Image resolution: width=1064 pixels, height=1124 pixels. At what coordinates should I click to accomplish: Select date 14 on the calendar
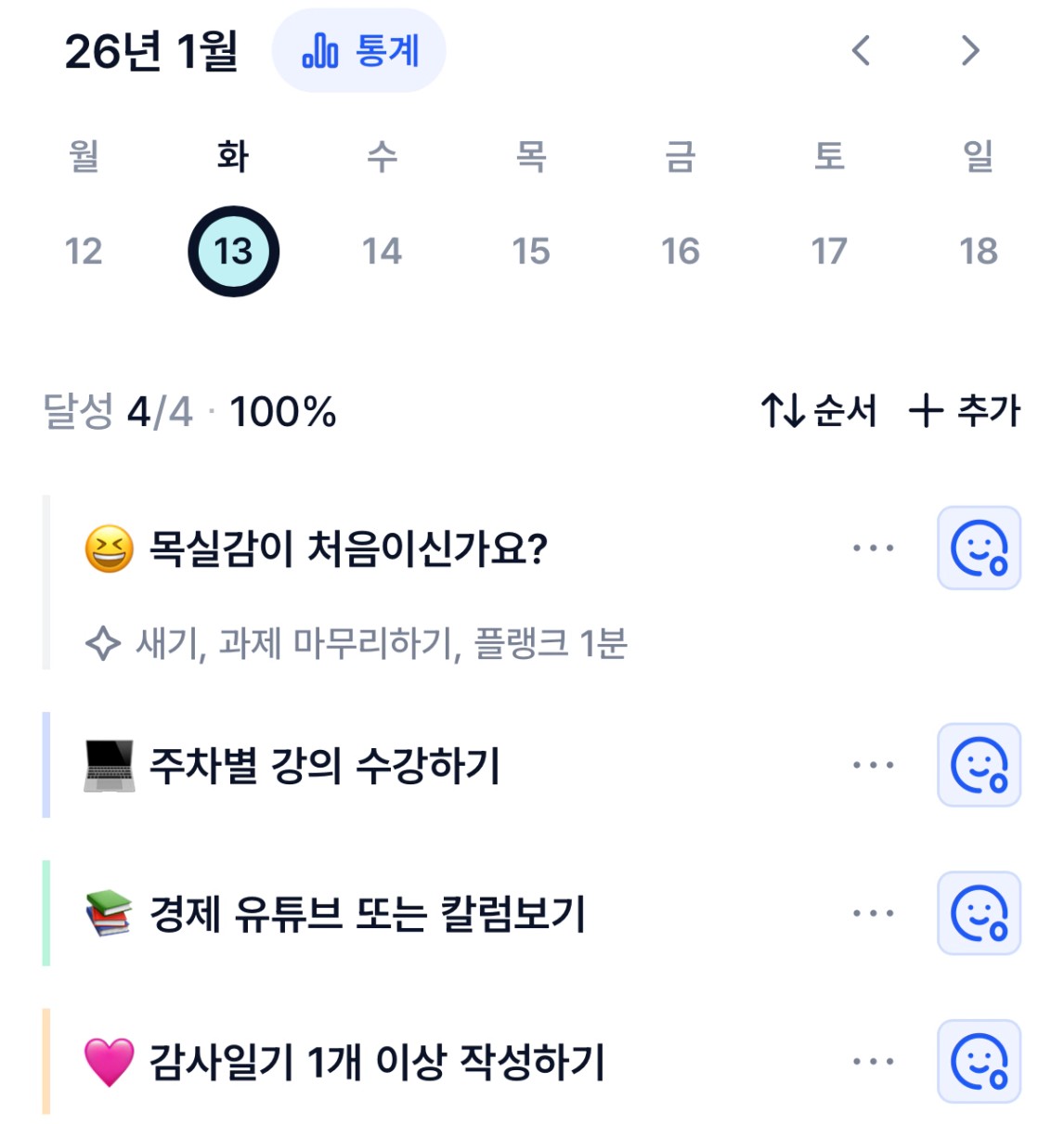point(382,252)
